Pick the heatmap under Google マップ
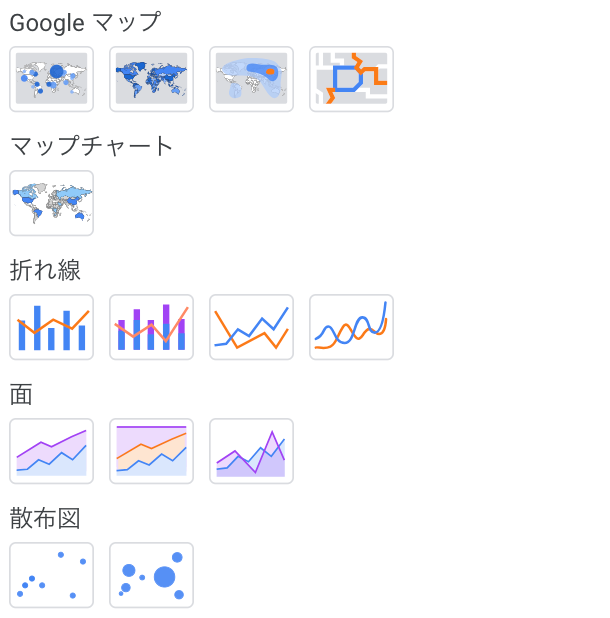The width and height of the screenshot is (610, 618). point(251,79)
